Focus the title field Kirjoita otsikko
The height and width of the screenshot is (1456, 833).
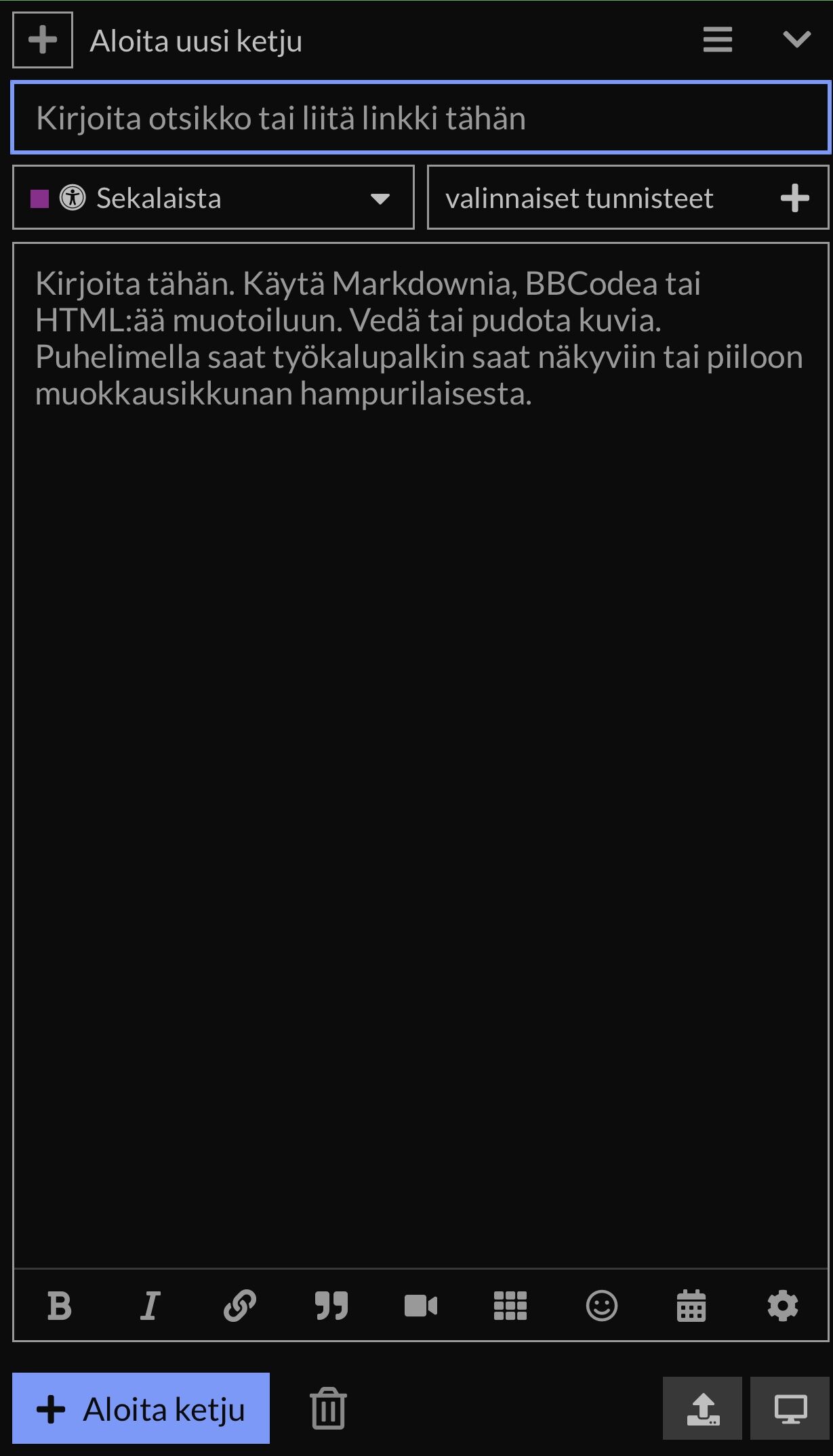point(420,119)
